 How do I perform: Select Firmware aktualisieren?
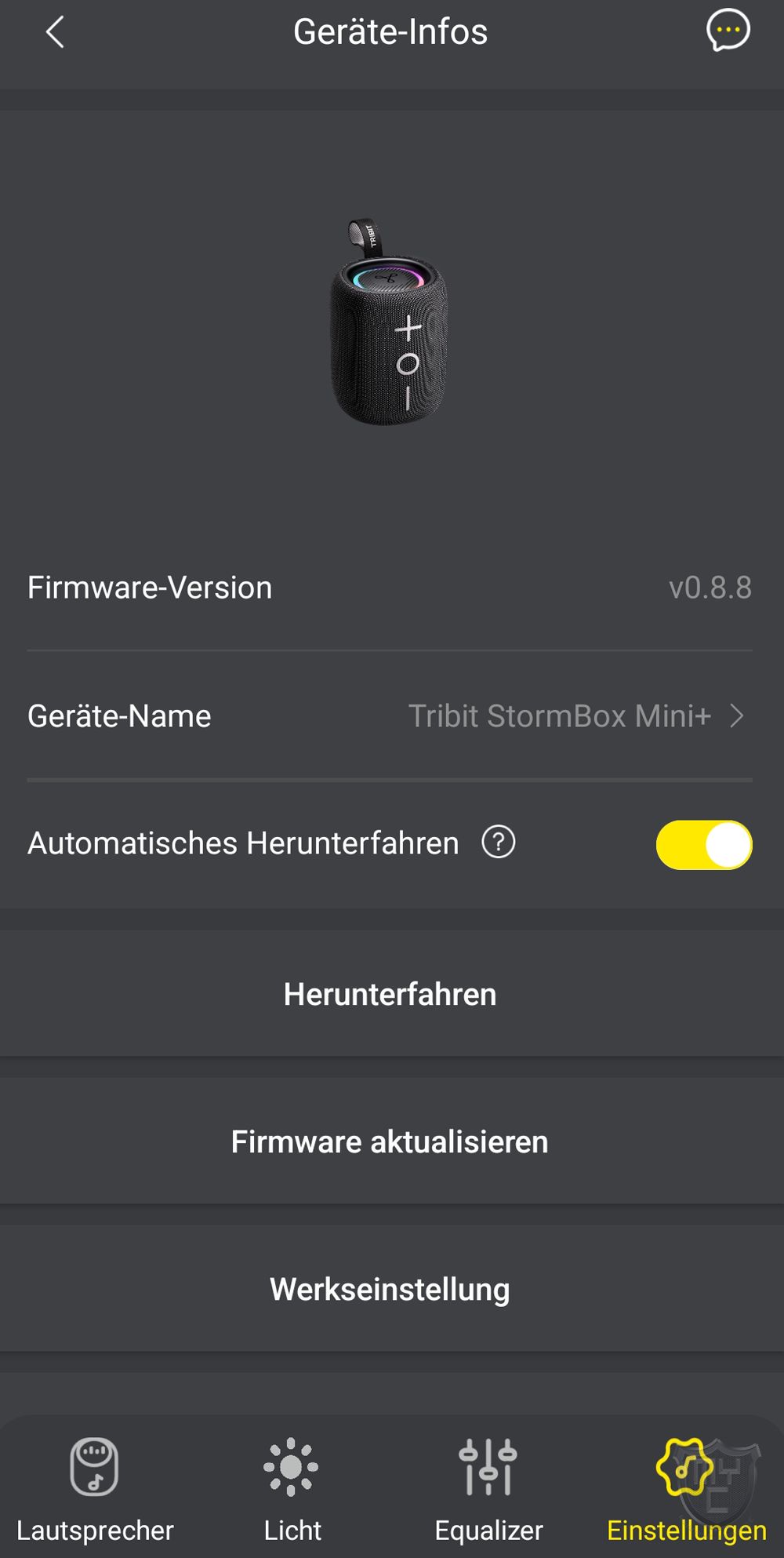click(390, 1141)
